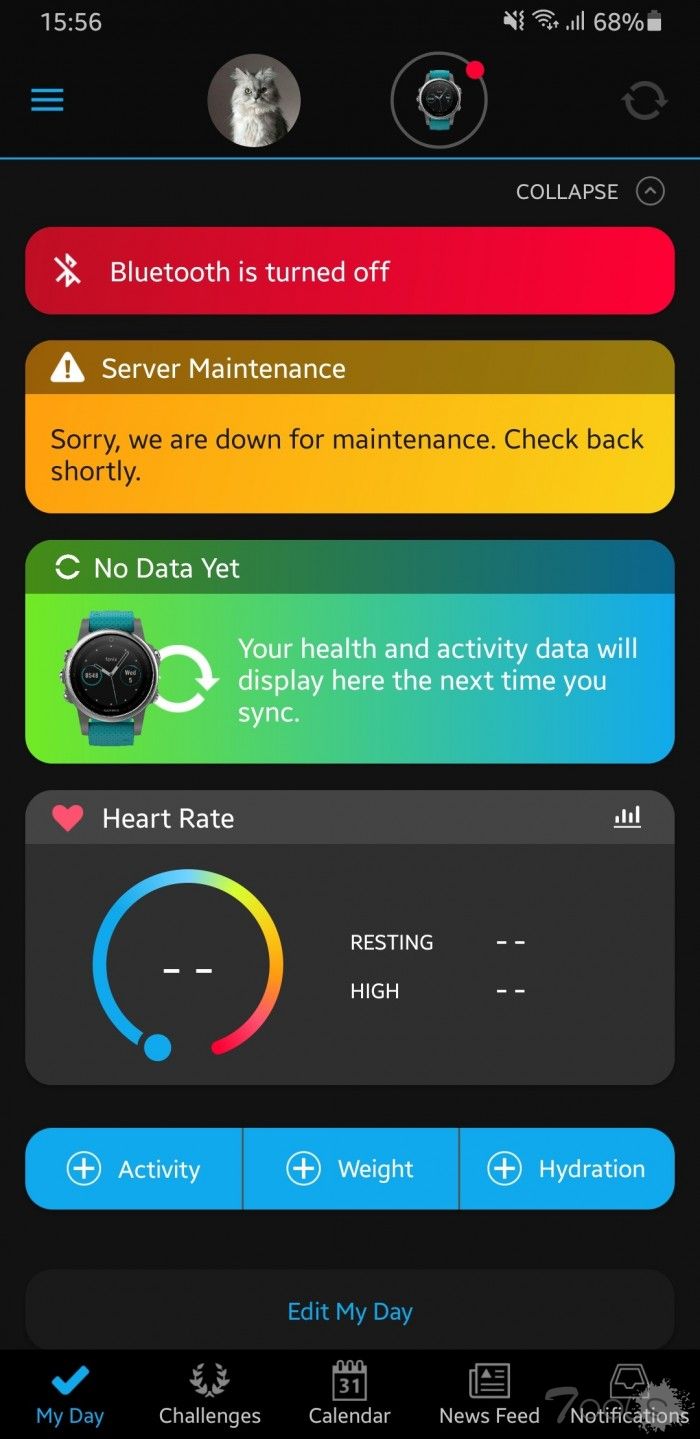This screenshot has height=1439, width=700.
Task: Log Hydration
Action: [567, 1169]
